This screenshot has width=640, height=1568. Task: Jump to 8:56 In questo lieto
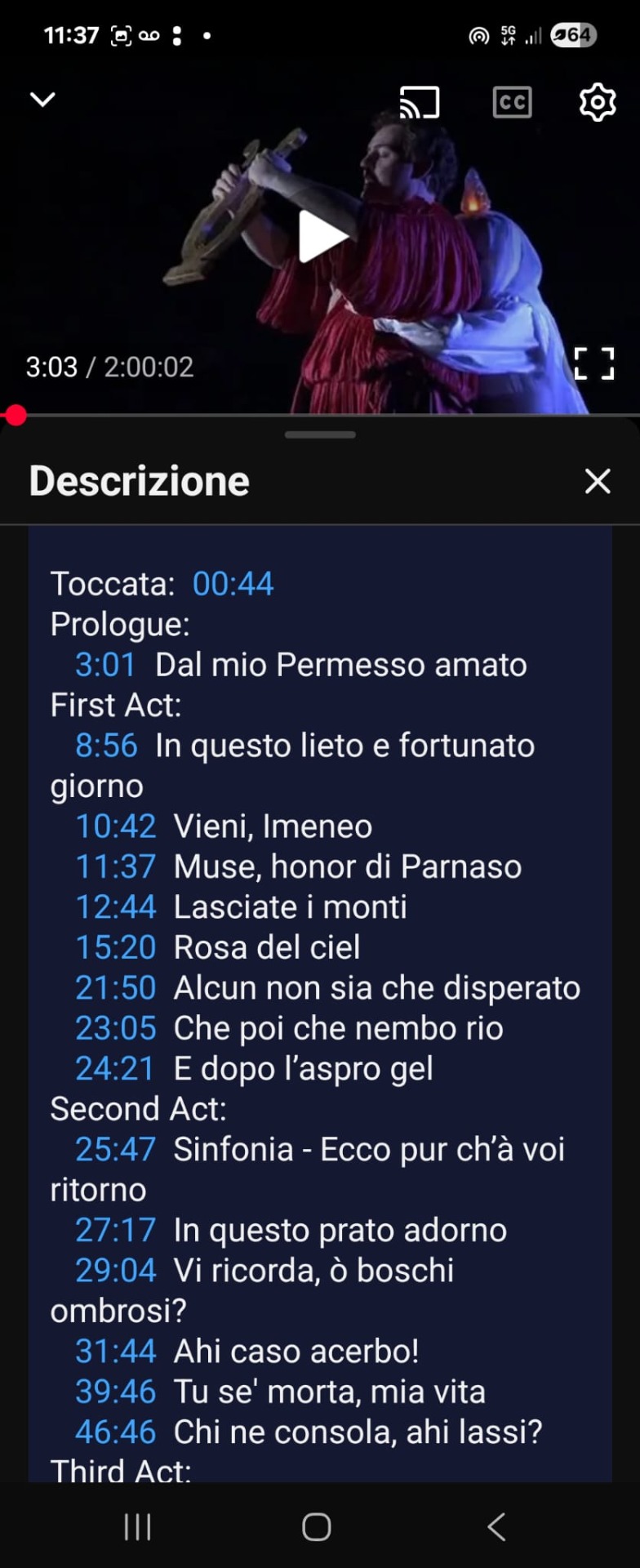pos(106,746)
